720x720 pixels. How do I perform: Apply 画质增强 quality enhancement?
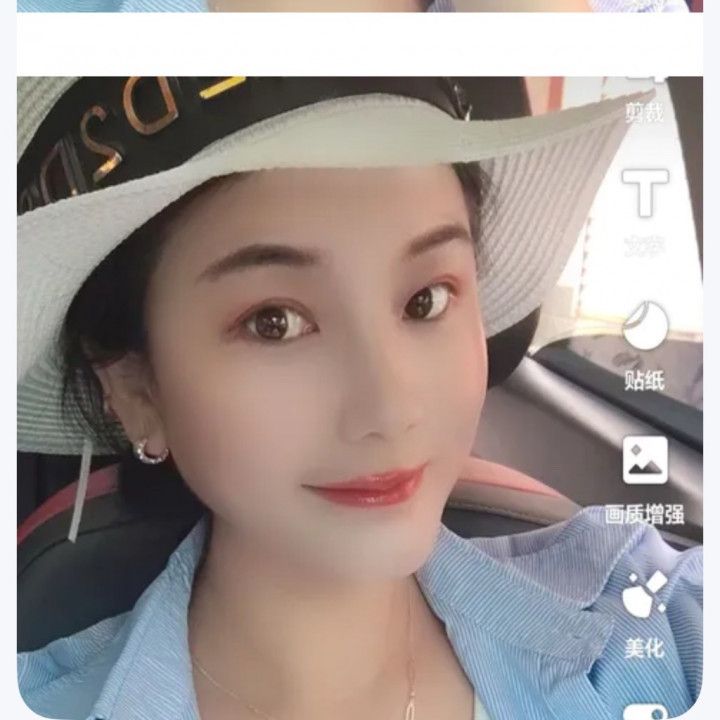click(645, 478)
